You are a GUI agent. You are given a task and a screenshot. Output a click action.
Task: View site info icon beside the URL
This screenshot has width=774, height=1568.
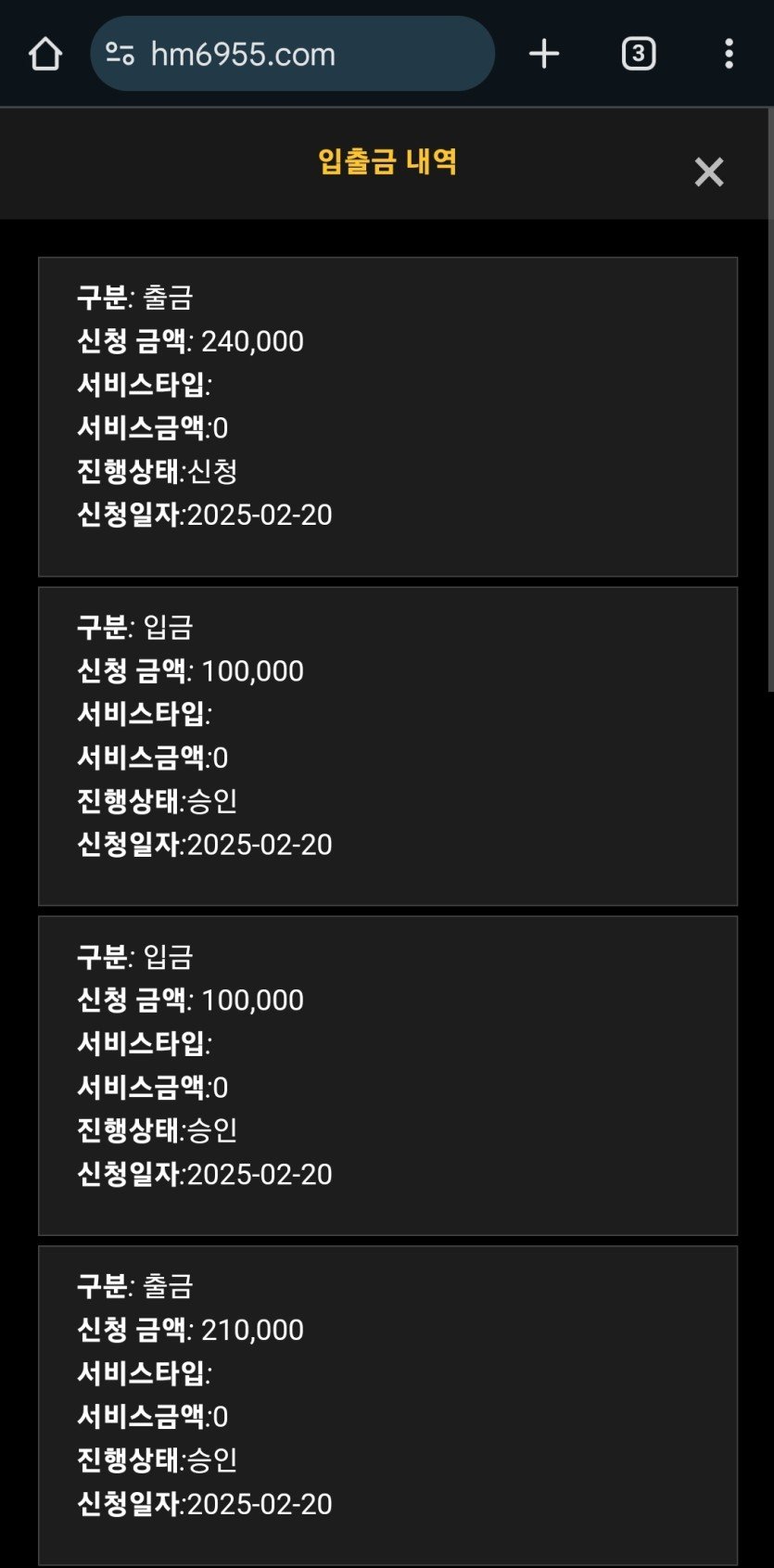(x=121, y=54)
